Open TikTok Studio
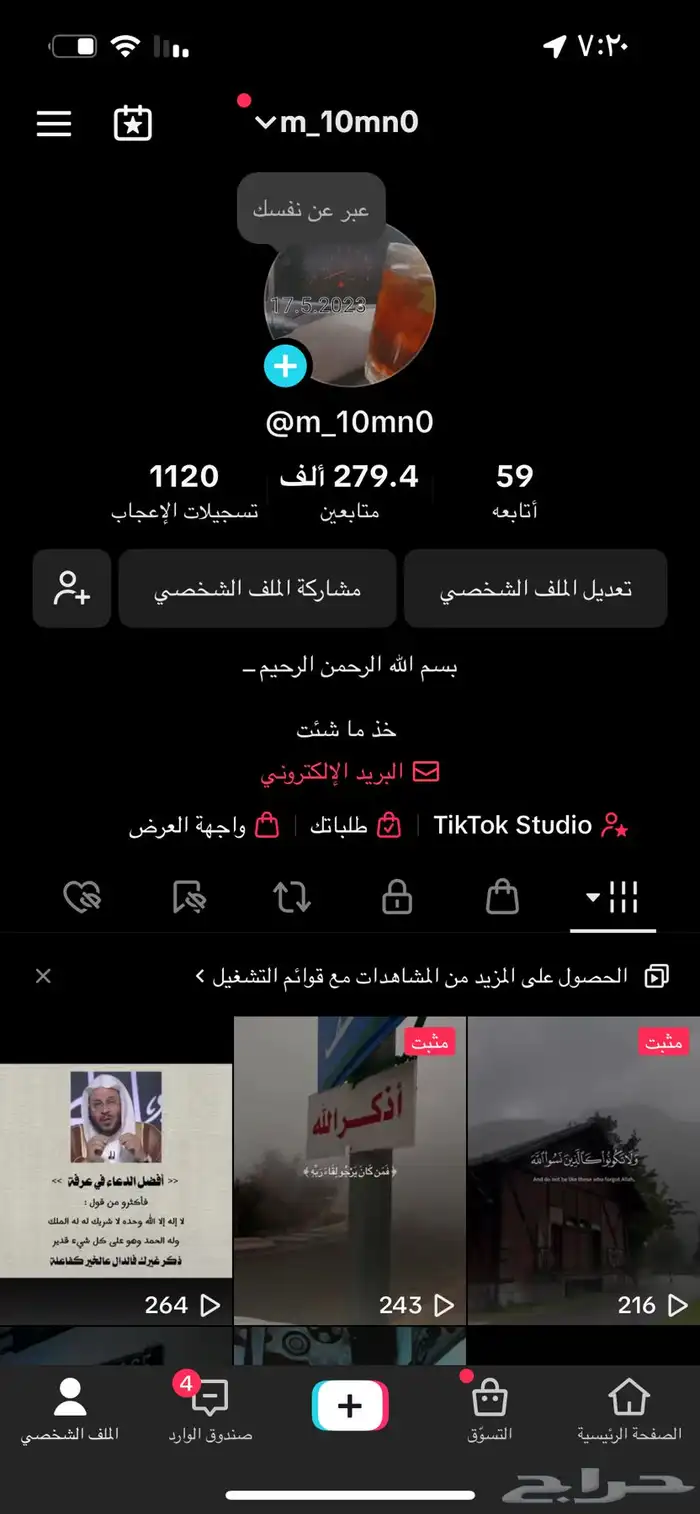The height and width of the screenshot is (1514, 700). pos(530,826)
